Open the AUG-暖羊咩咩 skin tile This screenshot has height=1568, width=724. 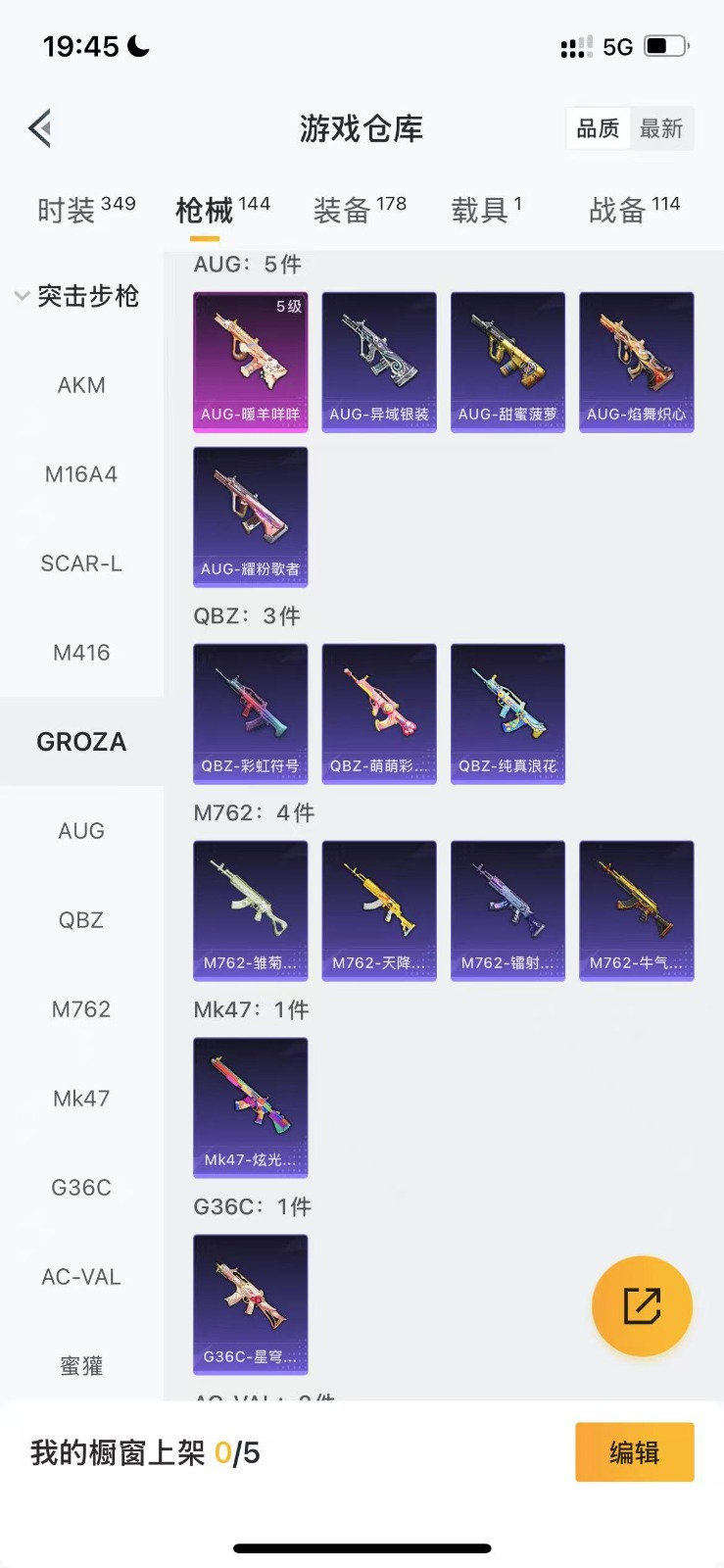coord(251,362)
